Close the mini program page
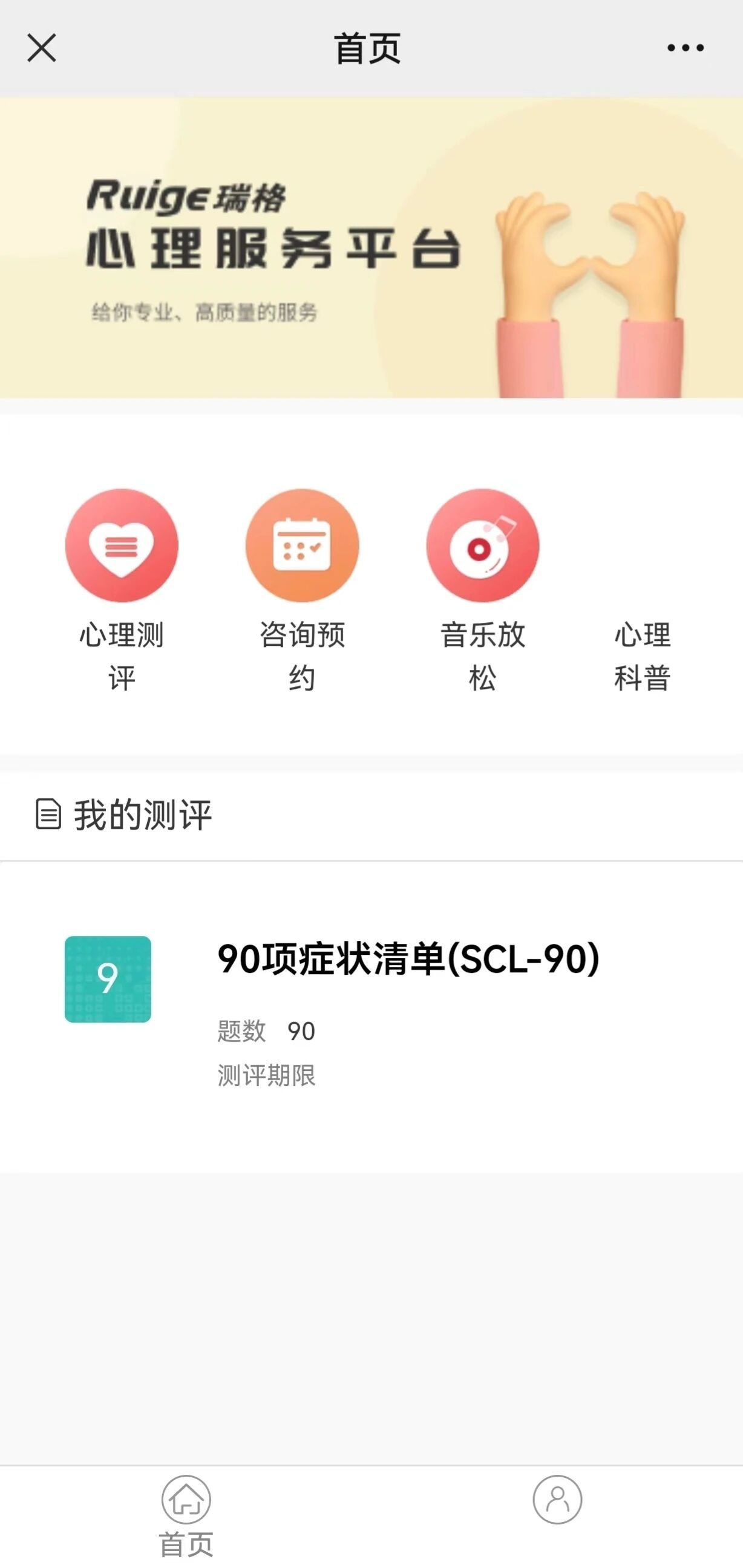Viewport: 743px width, 1568px height. click(41, 48)
